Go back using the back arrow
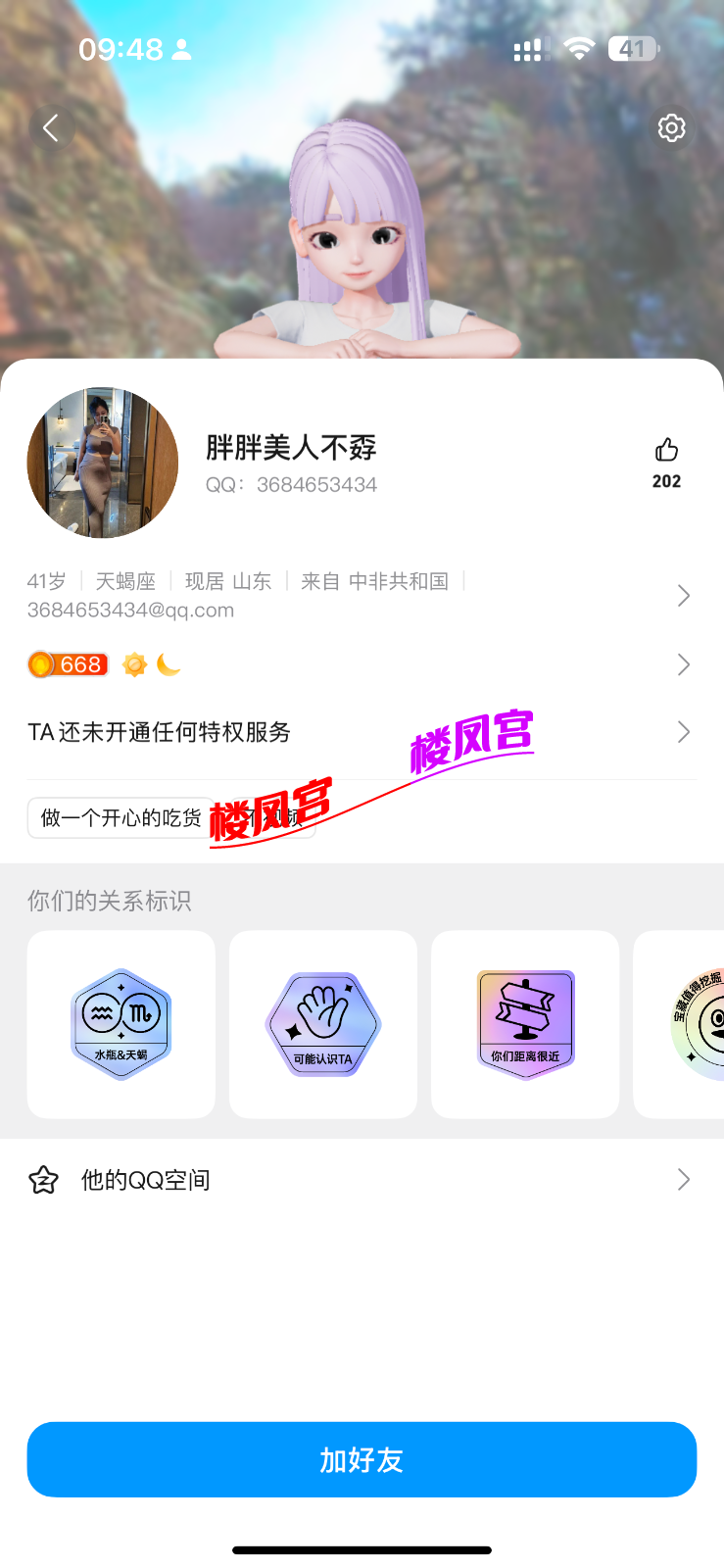Viewport: 724px width, 1568px height. pyautogui.click(x=52, y=127)
